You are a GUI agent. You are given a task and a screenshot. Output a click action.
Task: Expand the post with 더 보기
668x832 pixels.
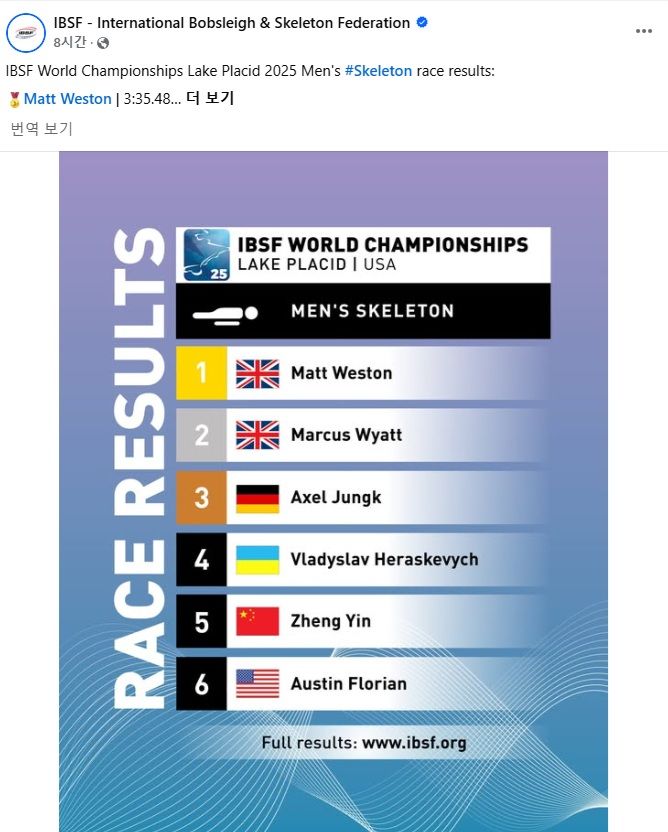coord(210,99)
